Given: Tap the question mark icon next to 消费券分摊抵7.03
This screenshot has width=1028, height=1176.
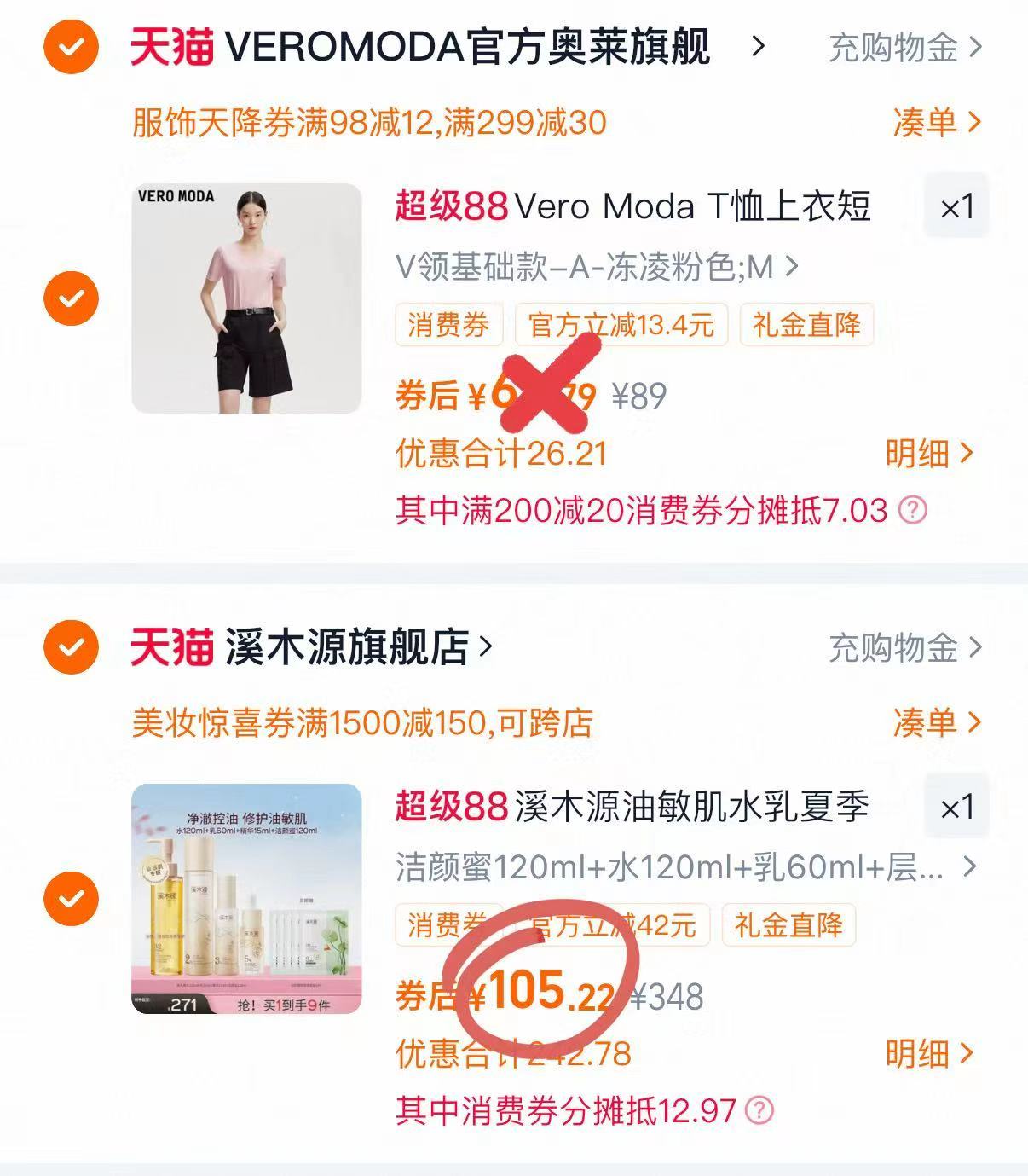Looking at the screenshot, I should 914,510.
